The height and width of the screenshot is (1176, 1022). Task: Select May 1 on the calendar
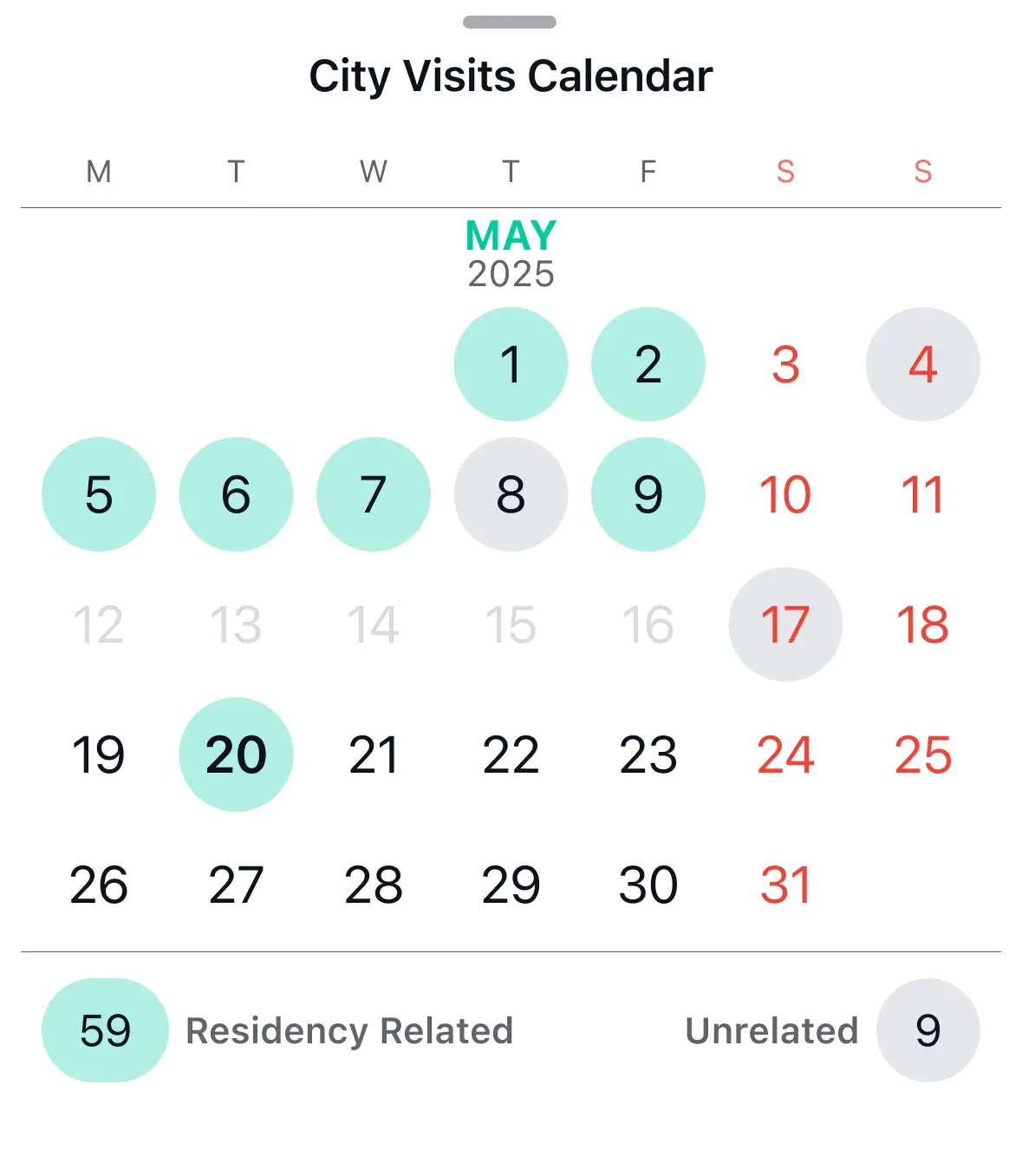(511, 364)
